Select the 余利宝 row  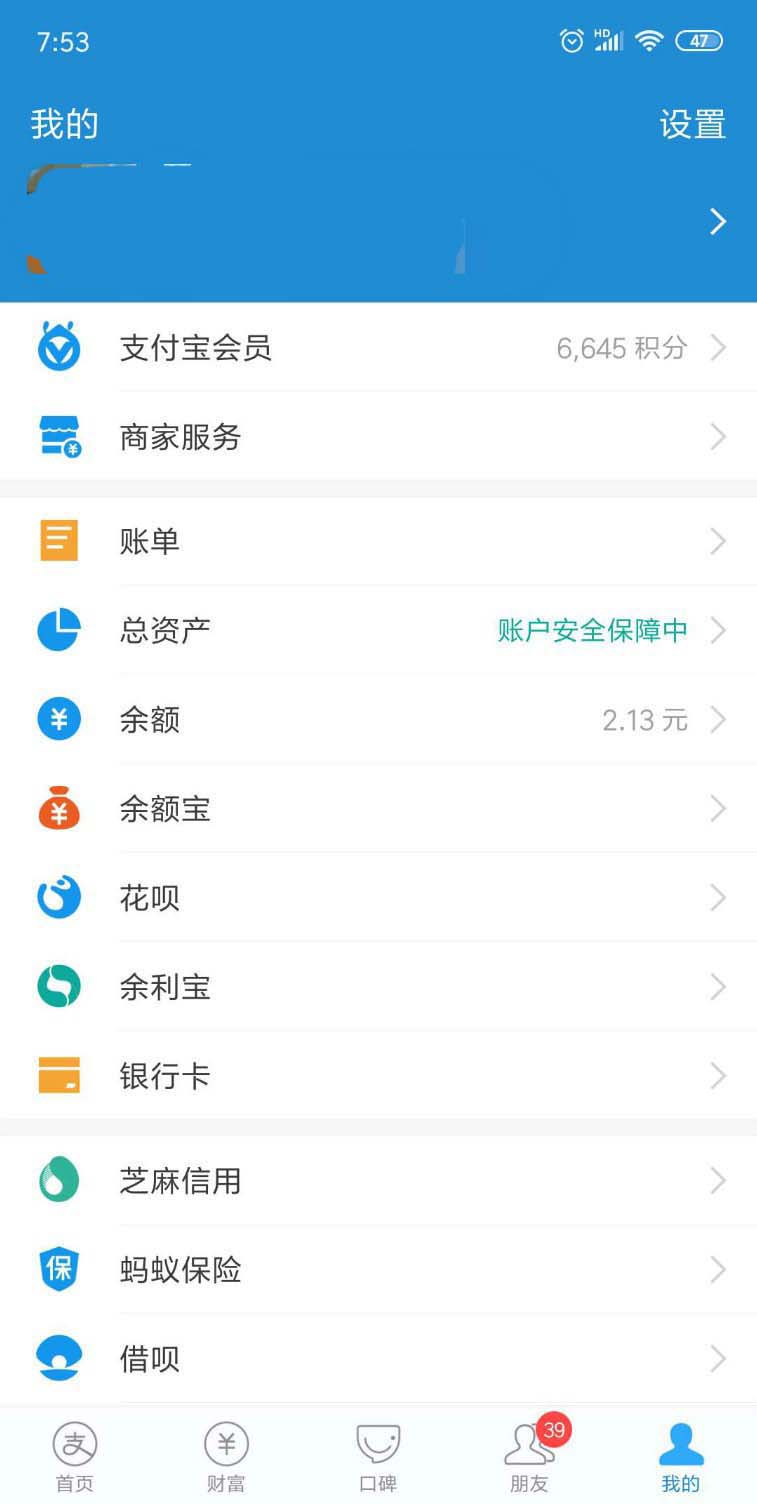(378, 987)
